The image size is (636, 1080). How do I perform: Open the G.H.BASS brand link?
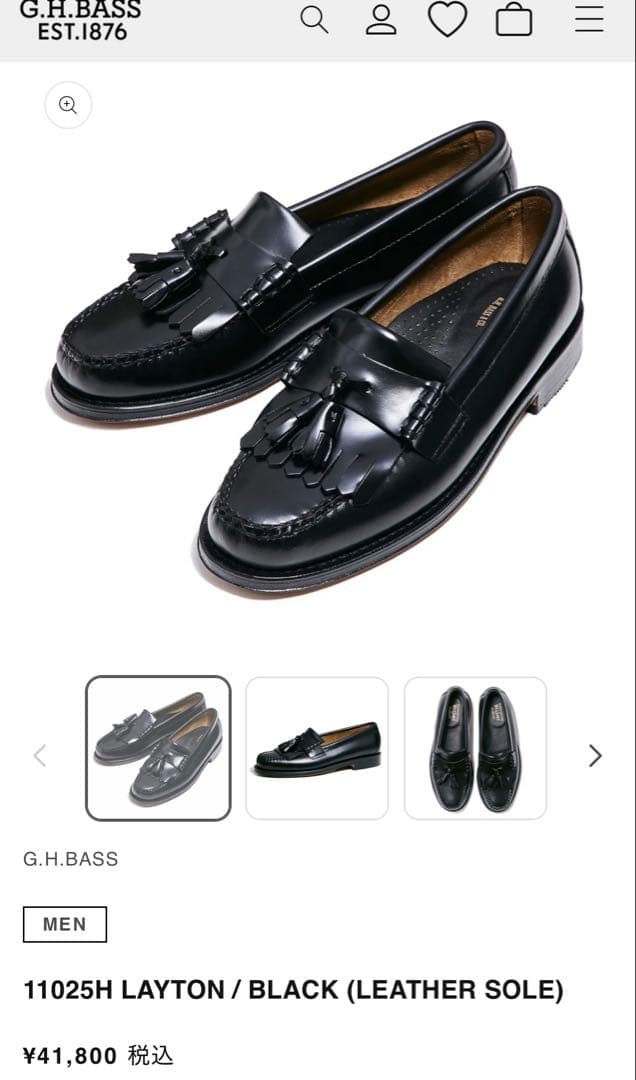[71, 859]
